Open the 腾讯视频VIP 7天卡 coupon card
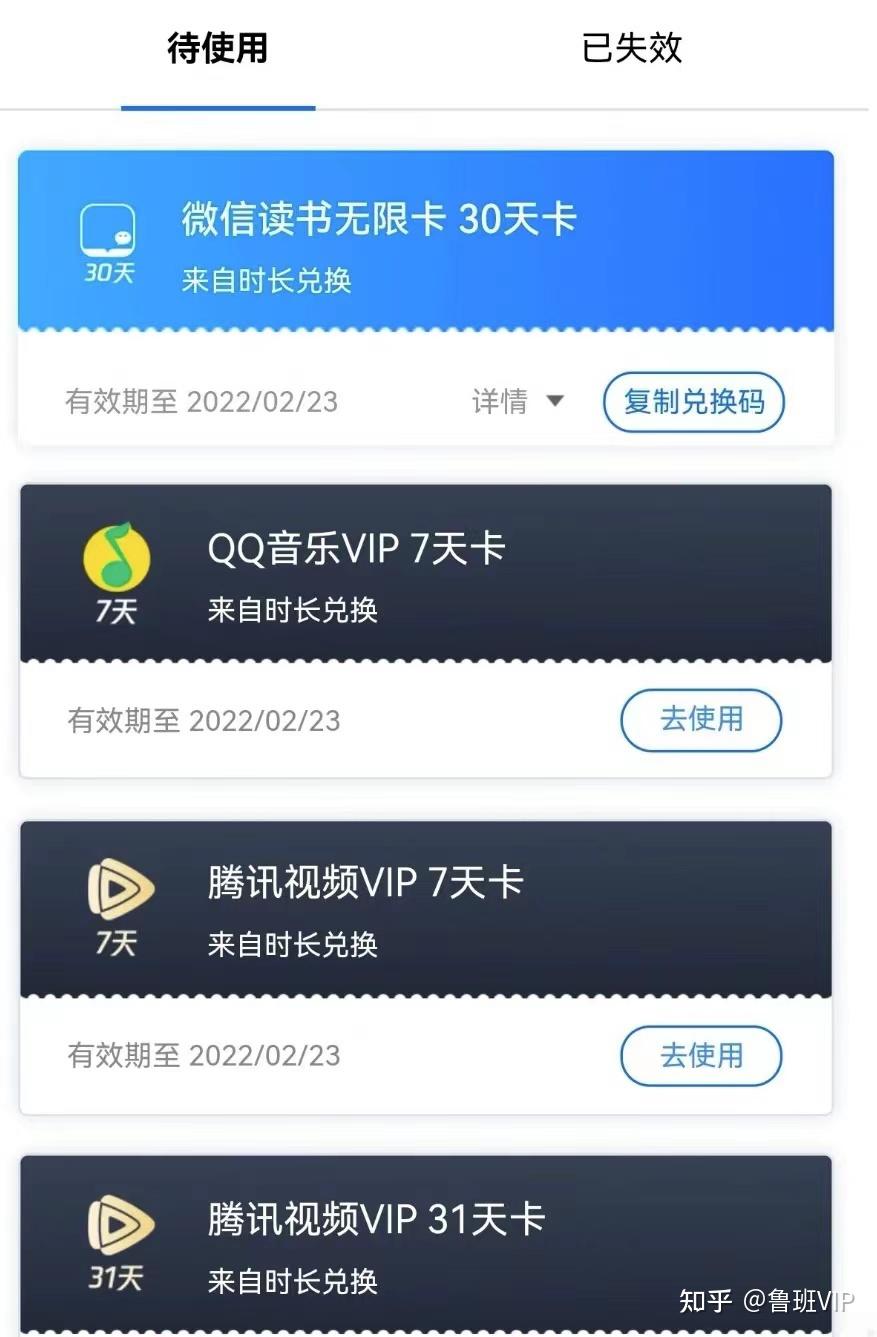 pyautogui.click(x=425, y=908)
